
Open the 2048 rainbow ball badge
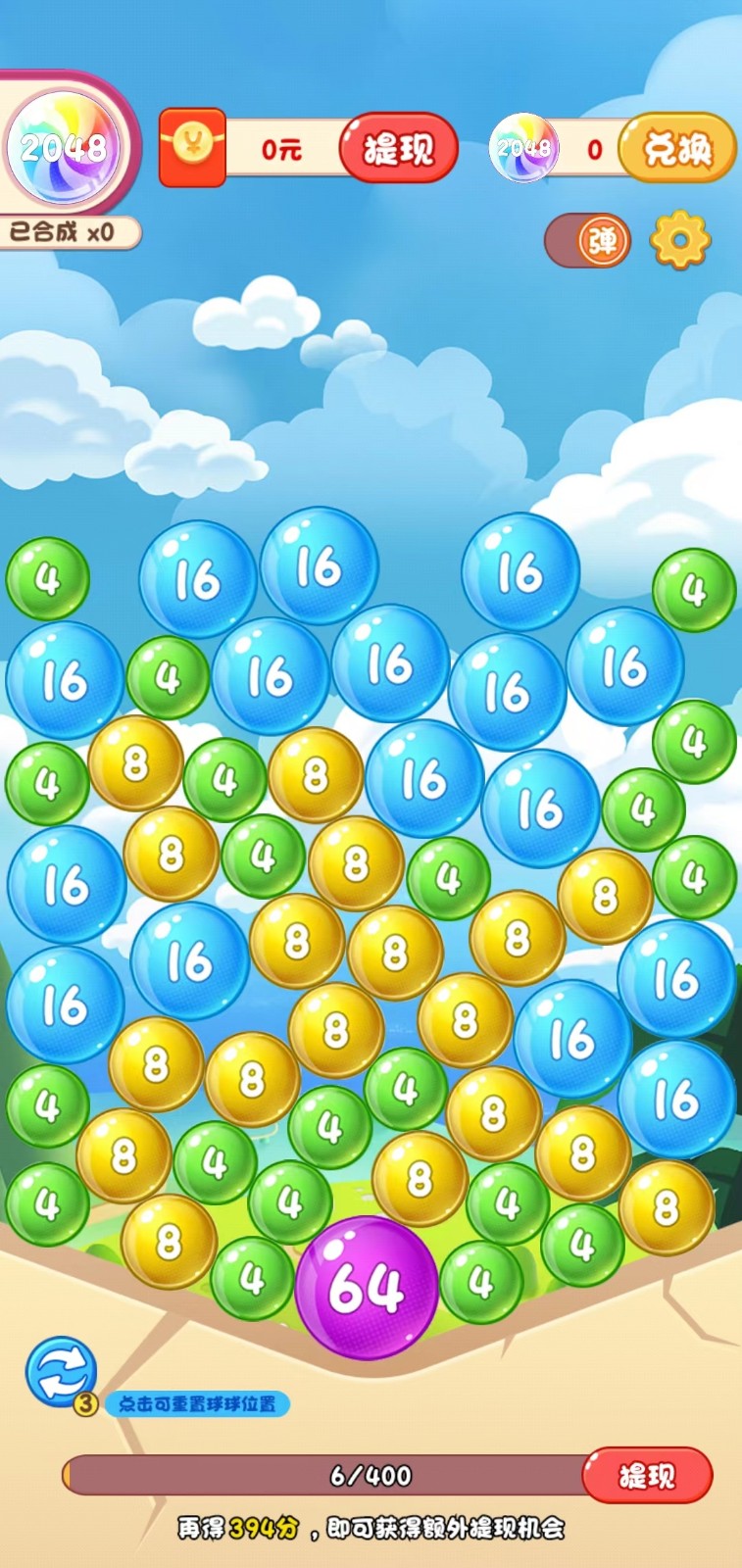point(65,147)
